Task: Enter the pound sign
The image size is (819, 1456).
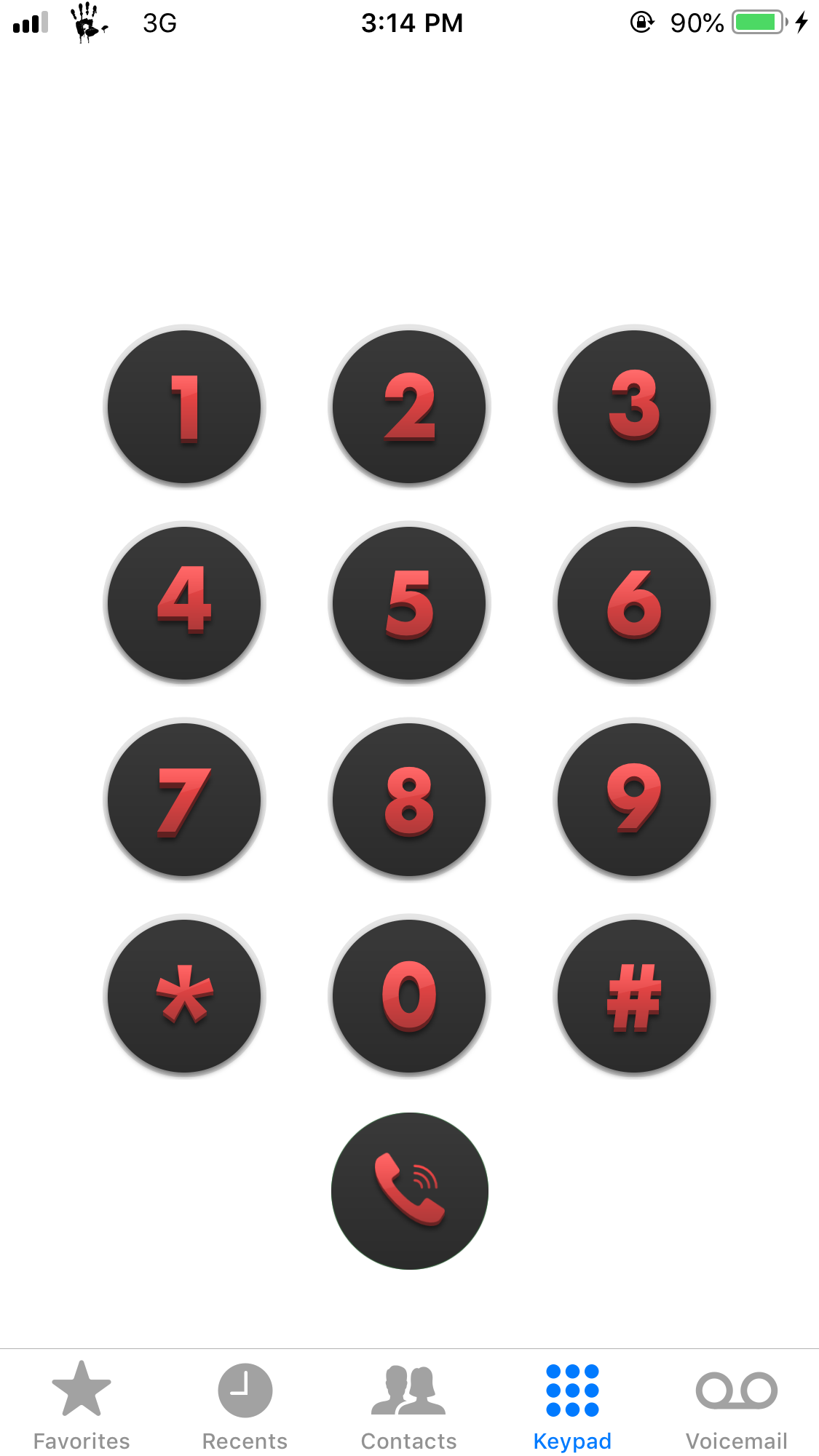Action: 634,996
